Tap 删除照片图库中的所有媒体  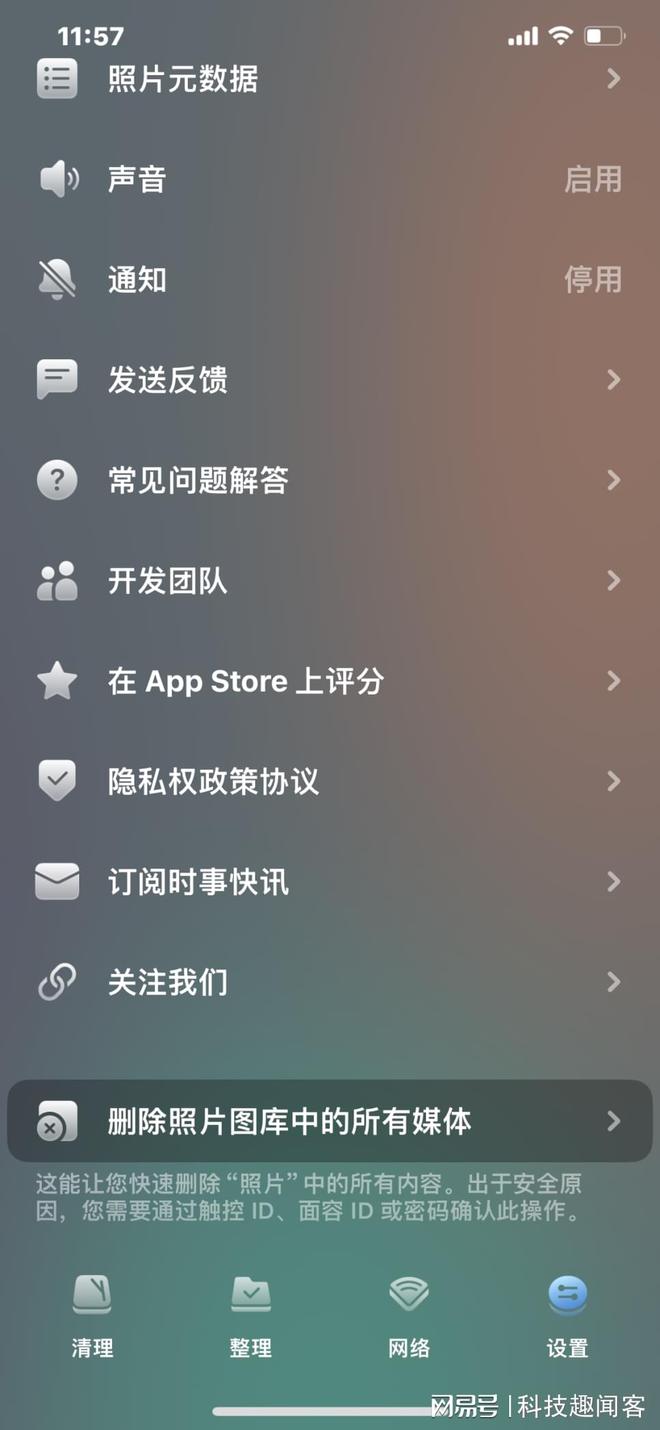[x=330, y=1121]
